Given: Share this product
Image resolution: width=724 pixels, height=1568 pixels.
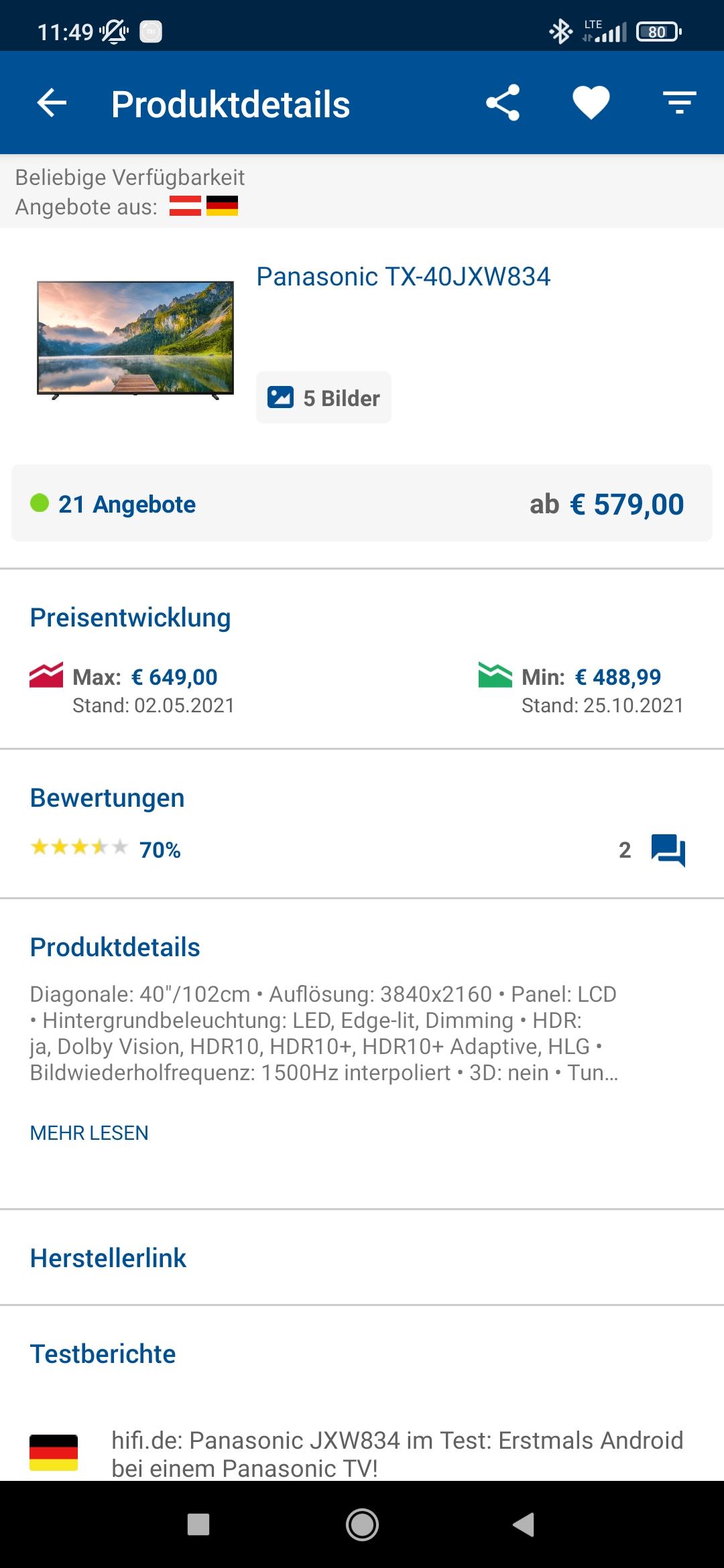Looking at the screenshot, I should (x=503, y=103).
